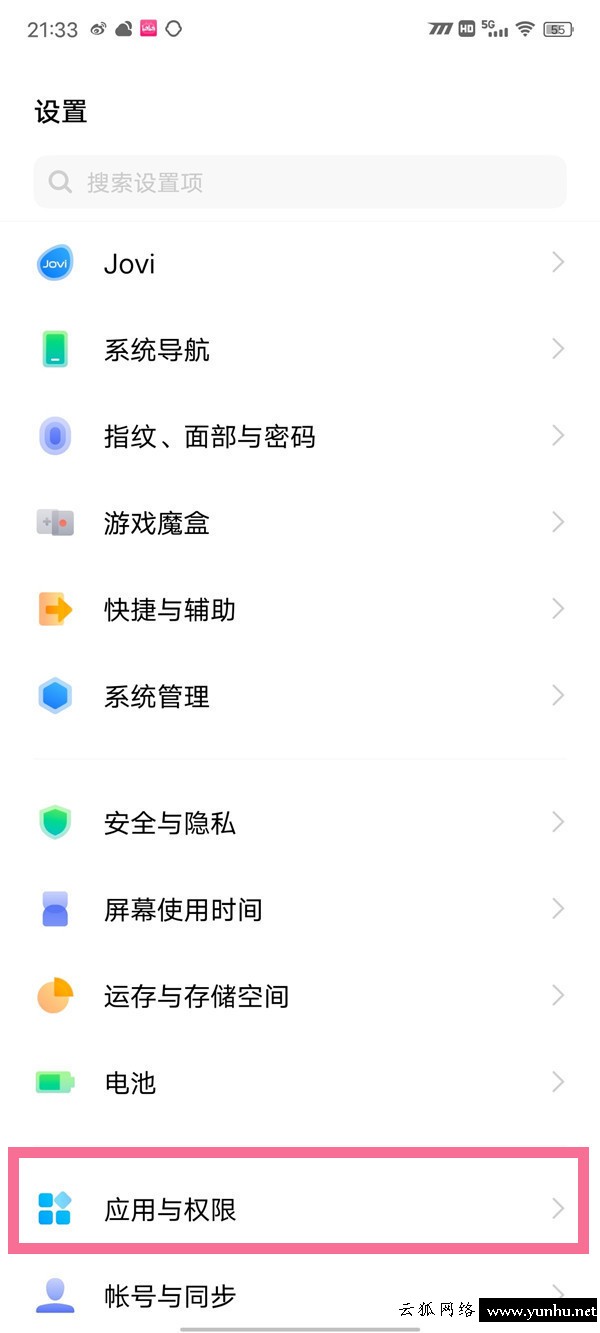Open 应用与权限
The width and height of the screenshot is (600, 1333).
point(300,1209)
